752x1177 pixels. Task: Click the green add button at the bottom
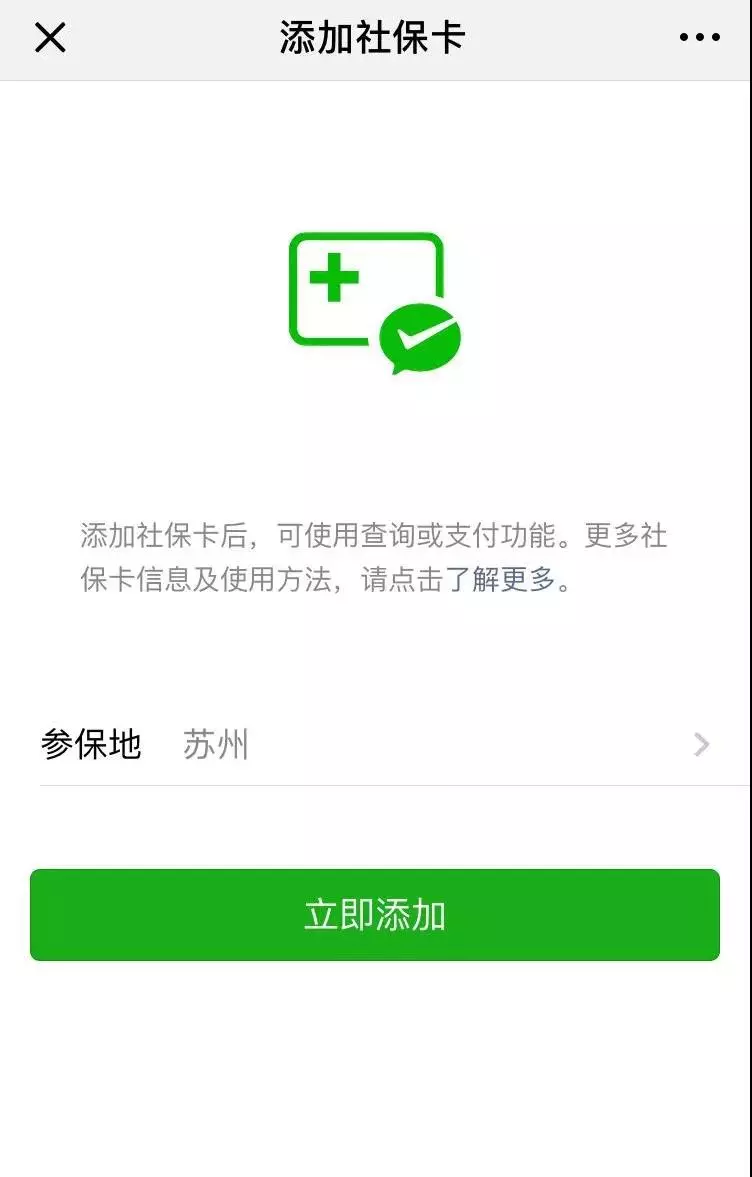coord(376,913)
